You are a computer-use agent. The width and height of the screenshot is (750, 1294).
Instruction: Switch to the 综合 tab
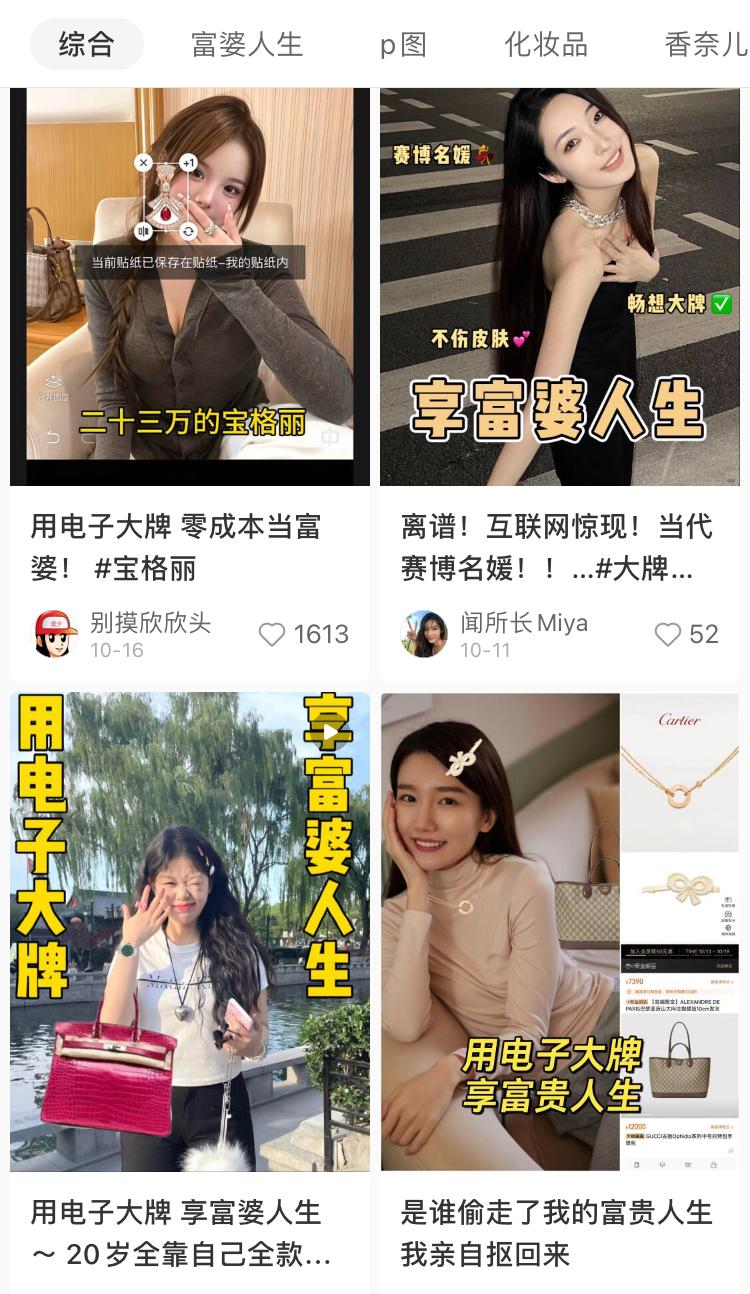click(87, 44)
